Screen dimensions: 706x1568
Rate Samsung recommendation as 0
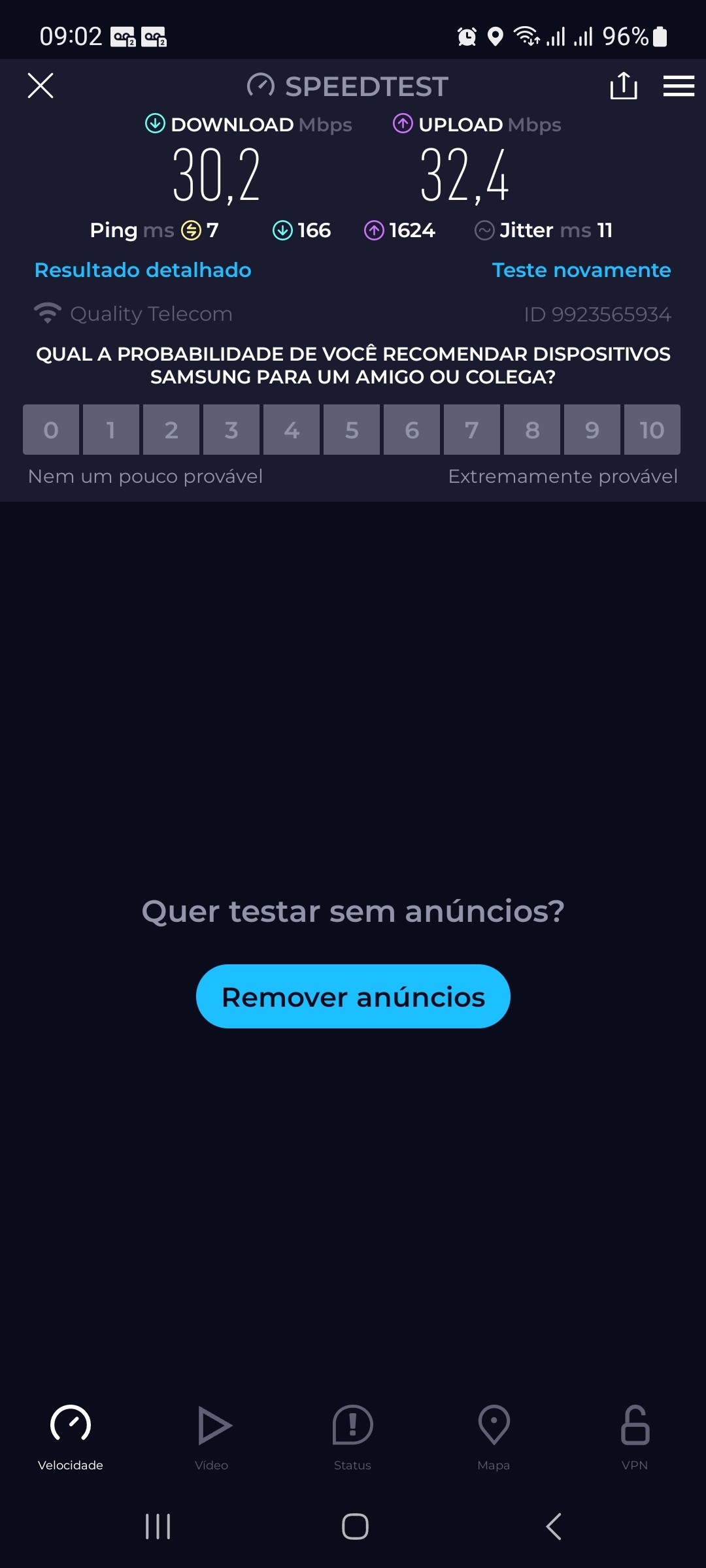[51, 430]
